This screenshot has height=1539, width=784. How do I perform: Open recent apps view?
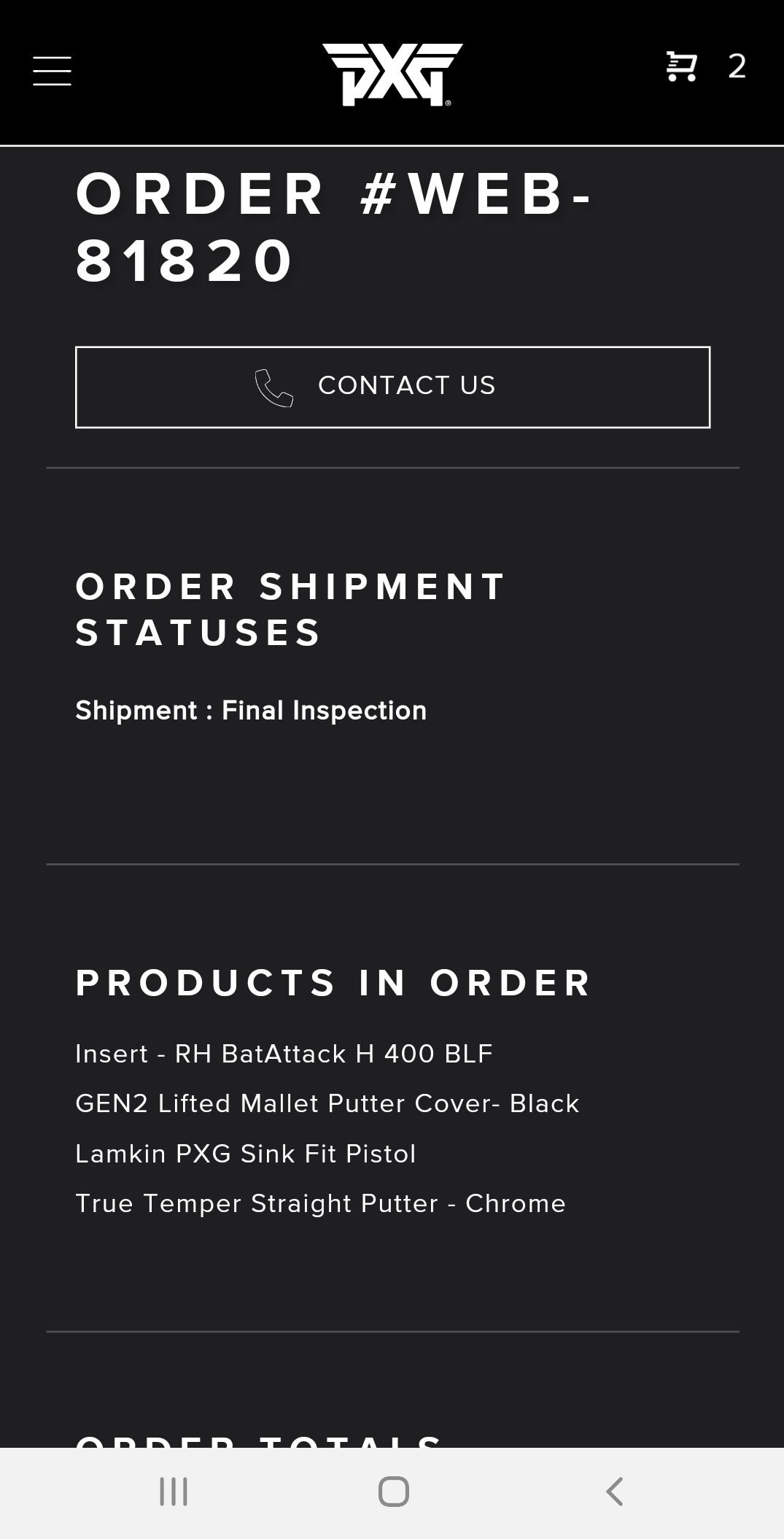point(174,1492)
